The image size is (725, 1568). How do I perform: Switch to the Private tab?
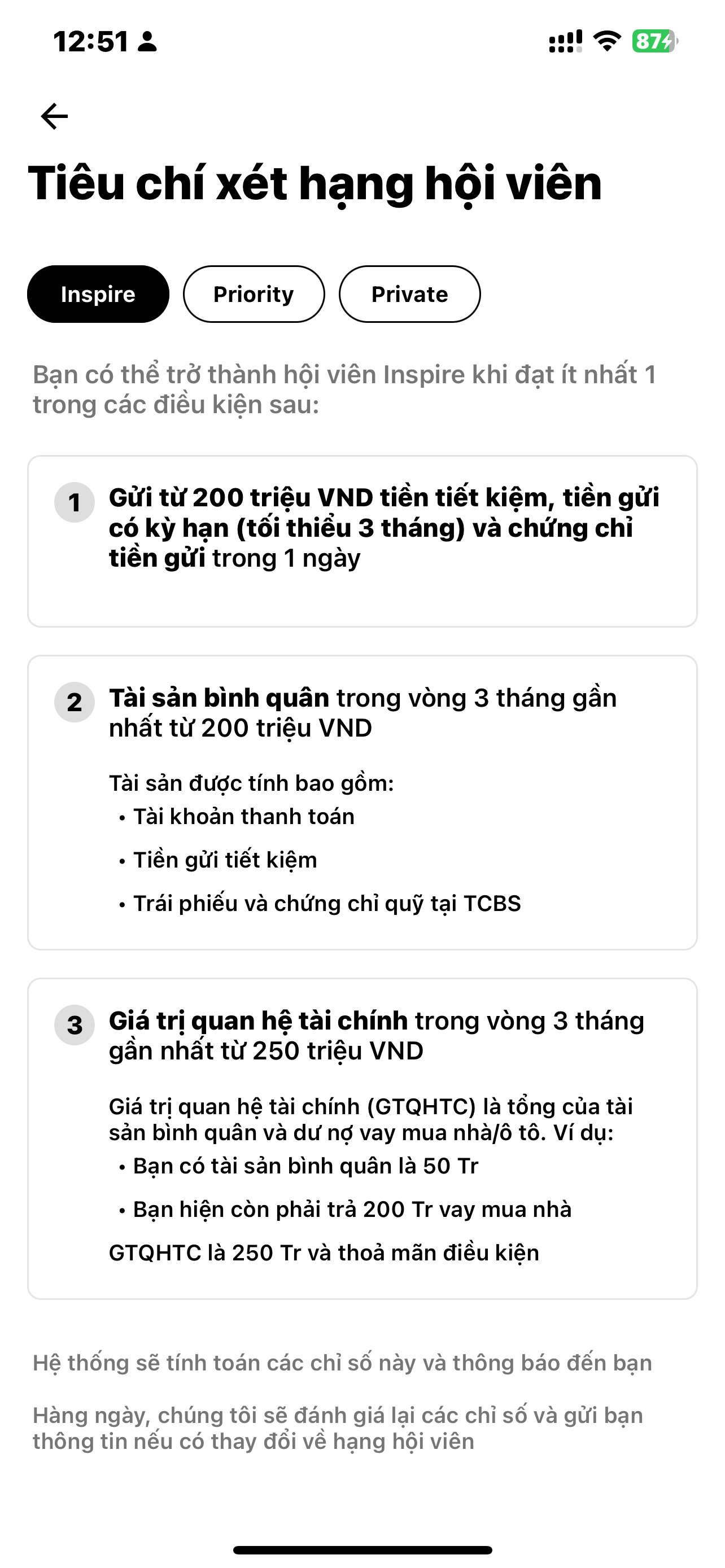(410, 294)
